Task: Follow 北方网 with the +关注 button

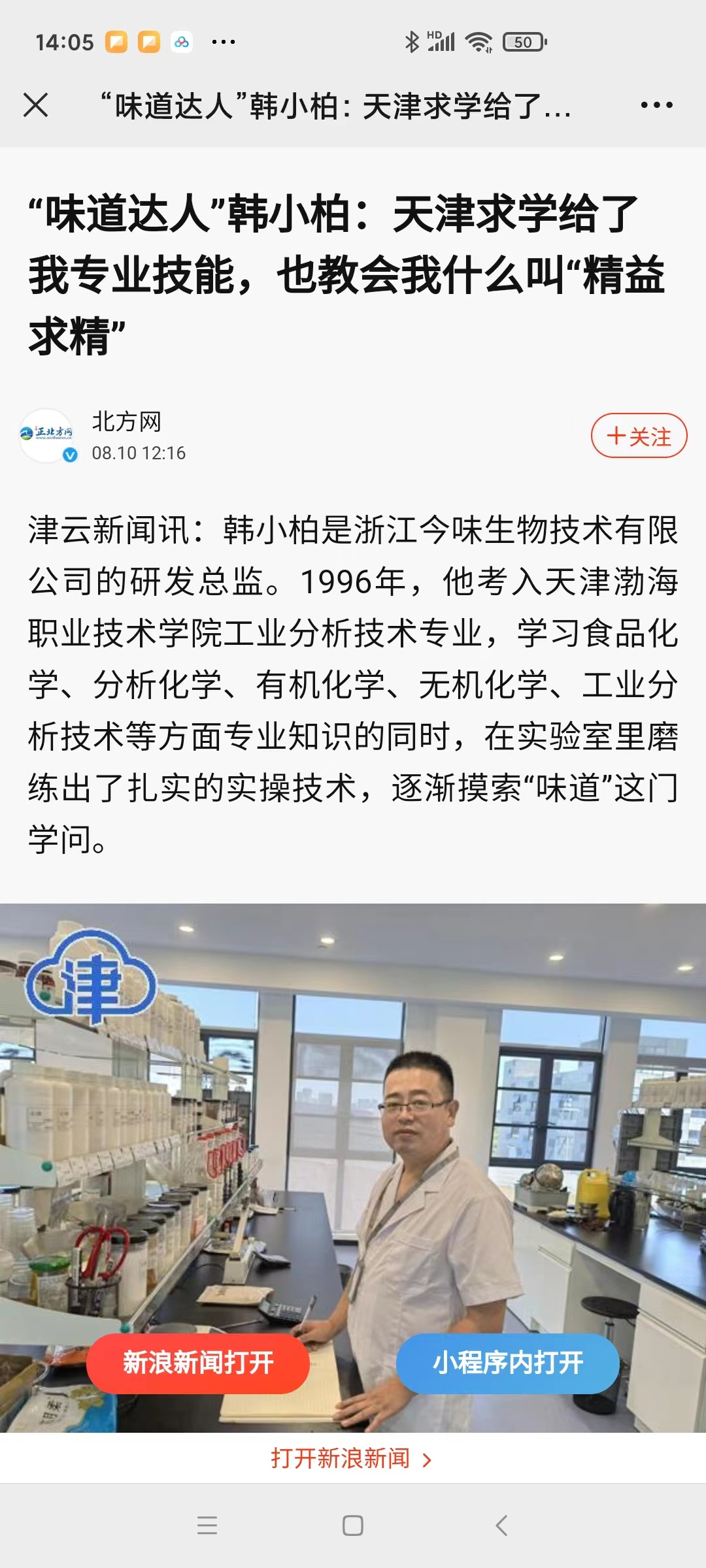Action: tap(639, 436)
